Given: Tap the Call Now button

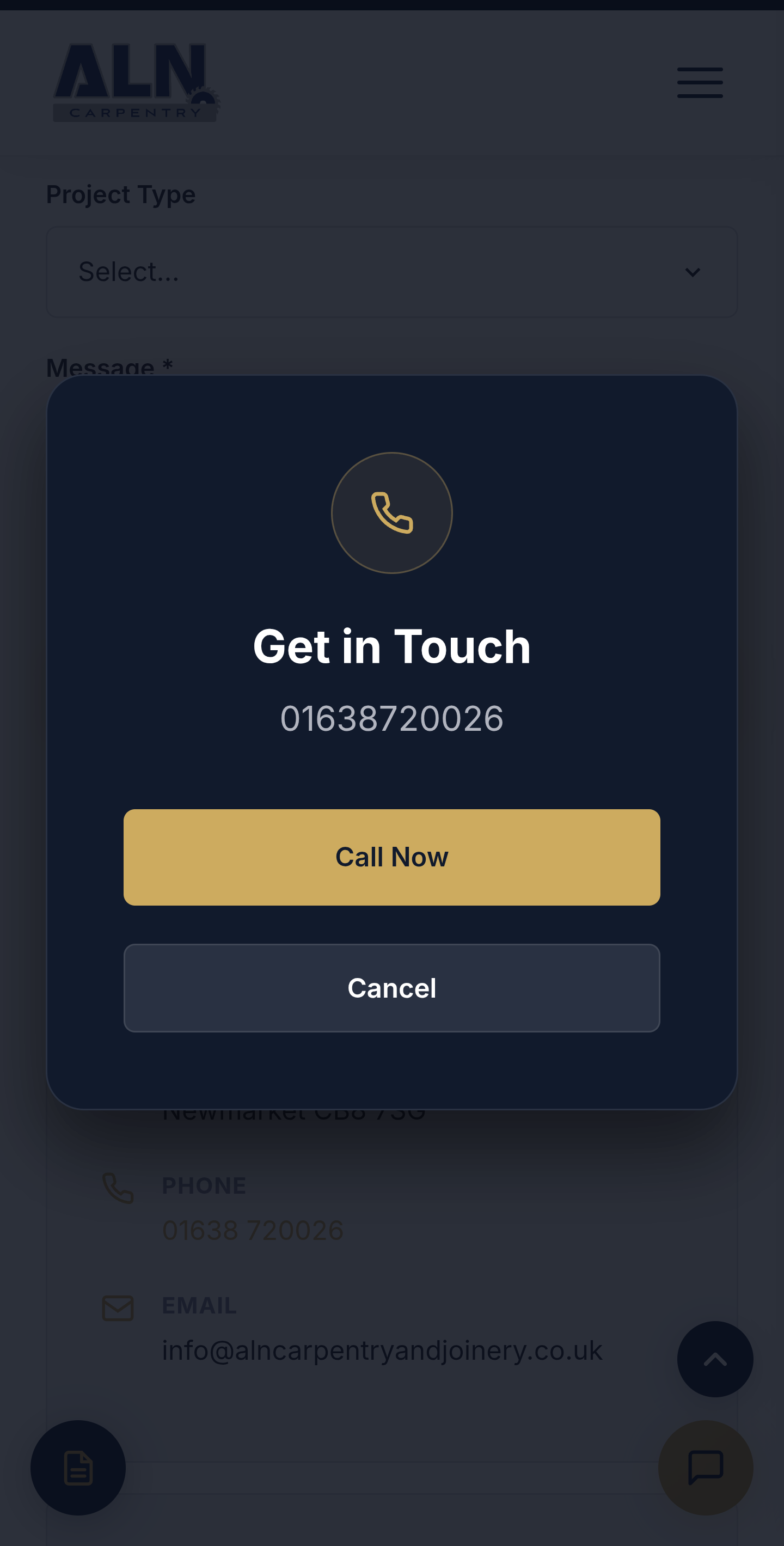Looking at the screenshot, I should click(x=391, y=857).
